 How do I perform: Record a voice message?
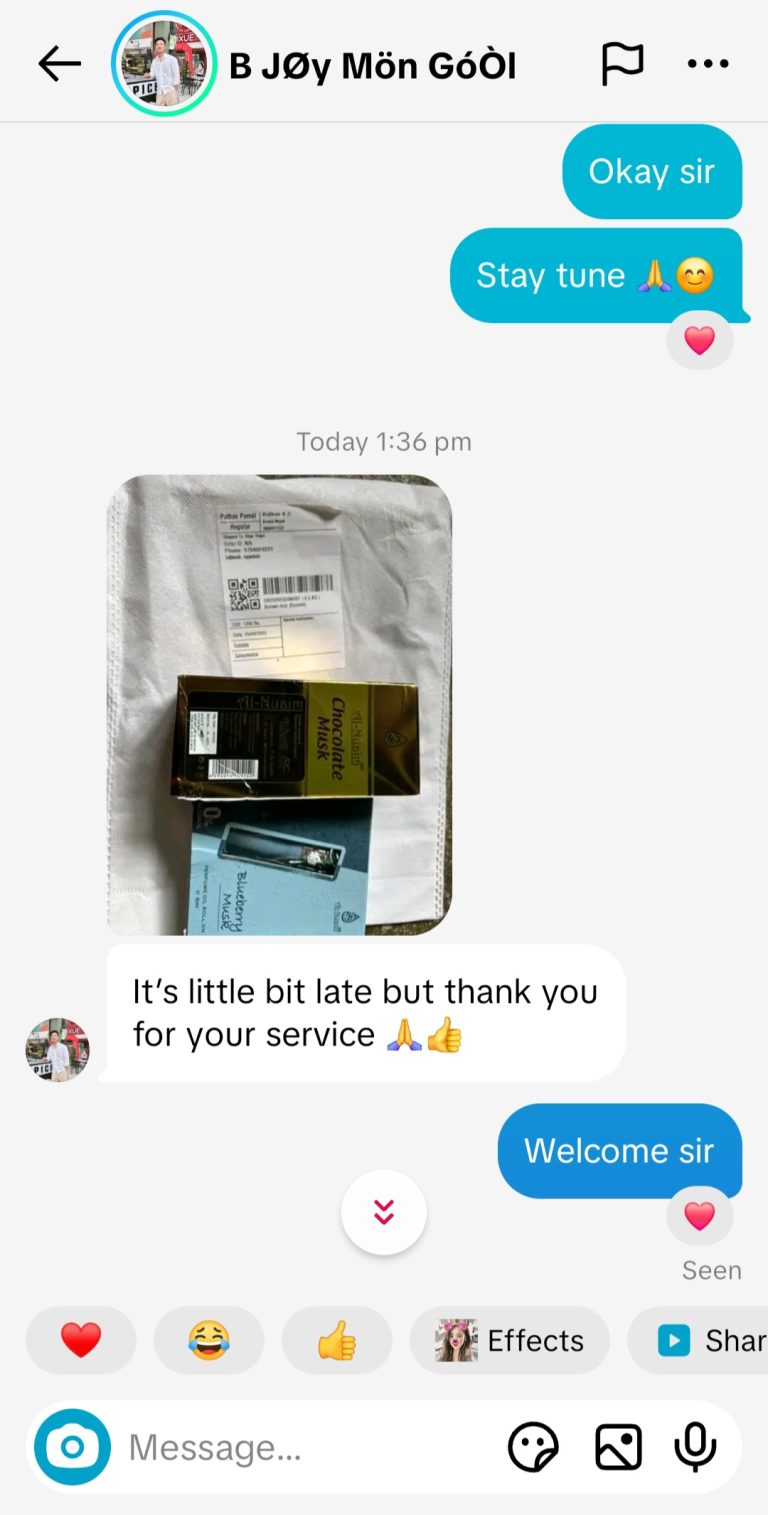(695, 1447)
